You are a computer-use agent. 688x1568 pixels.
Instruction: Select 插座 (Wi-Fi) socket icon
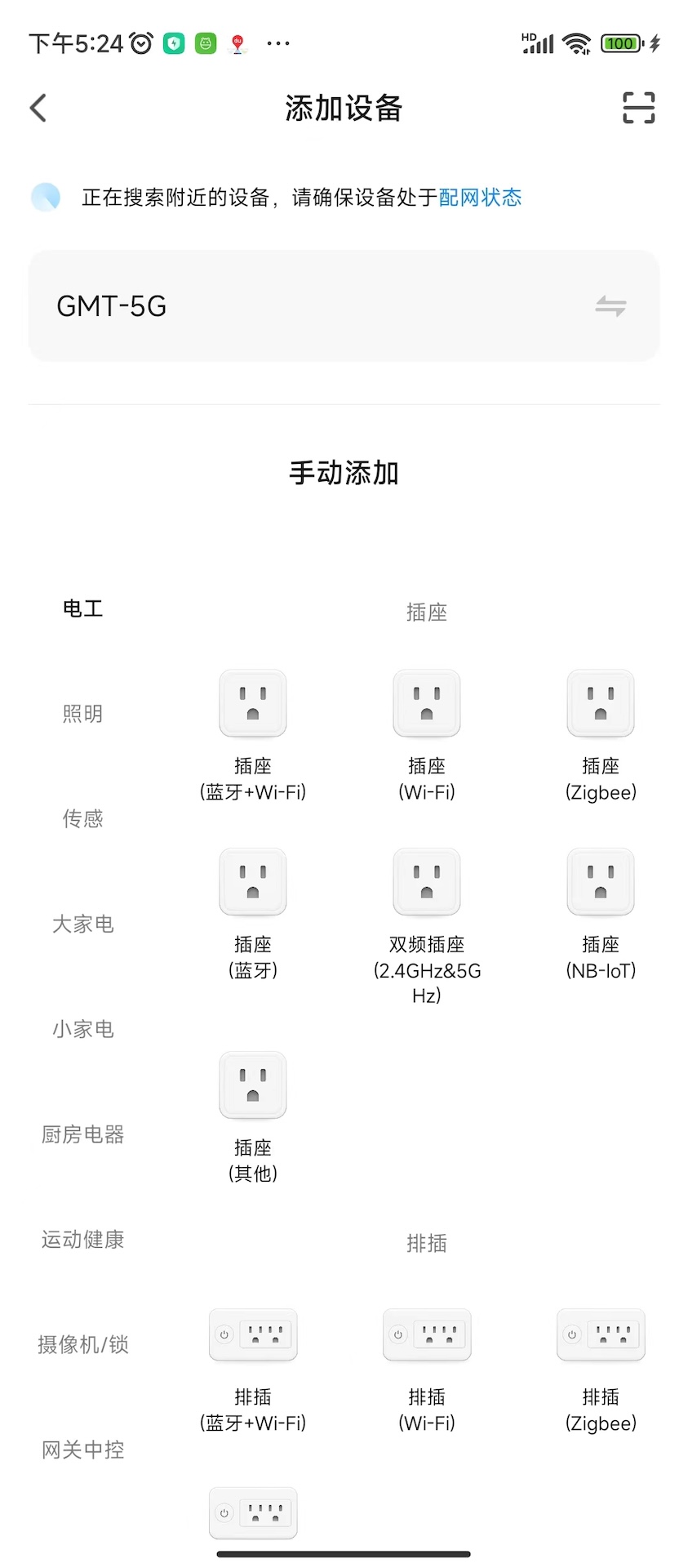point(426,703)
